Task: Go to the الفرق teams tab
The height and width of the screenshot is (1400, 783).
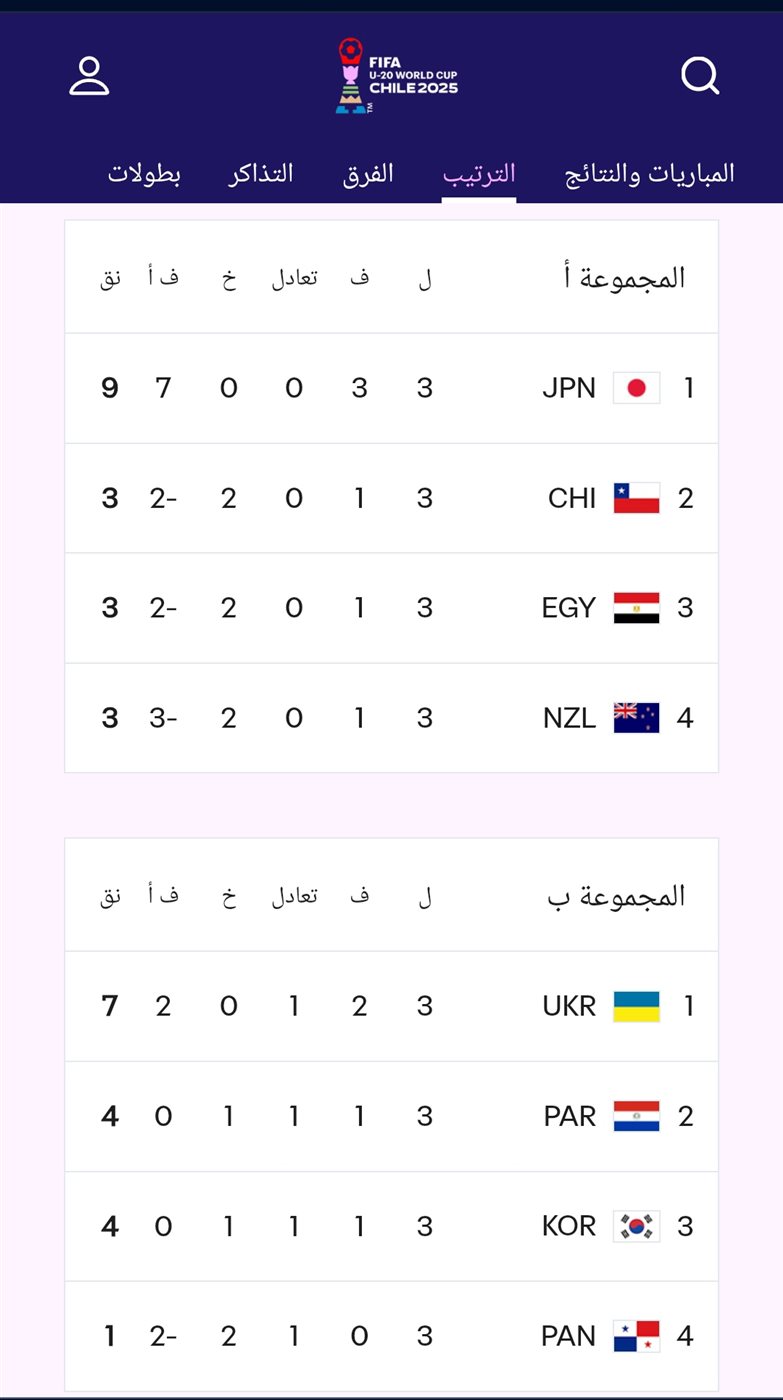Action: 368,173
